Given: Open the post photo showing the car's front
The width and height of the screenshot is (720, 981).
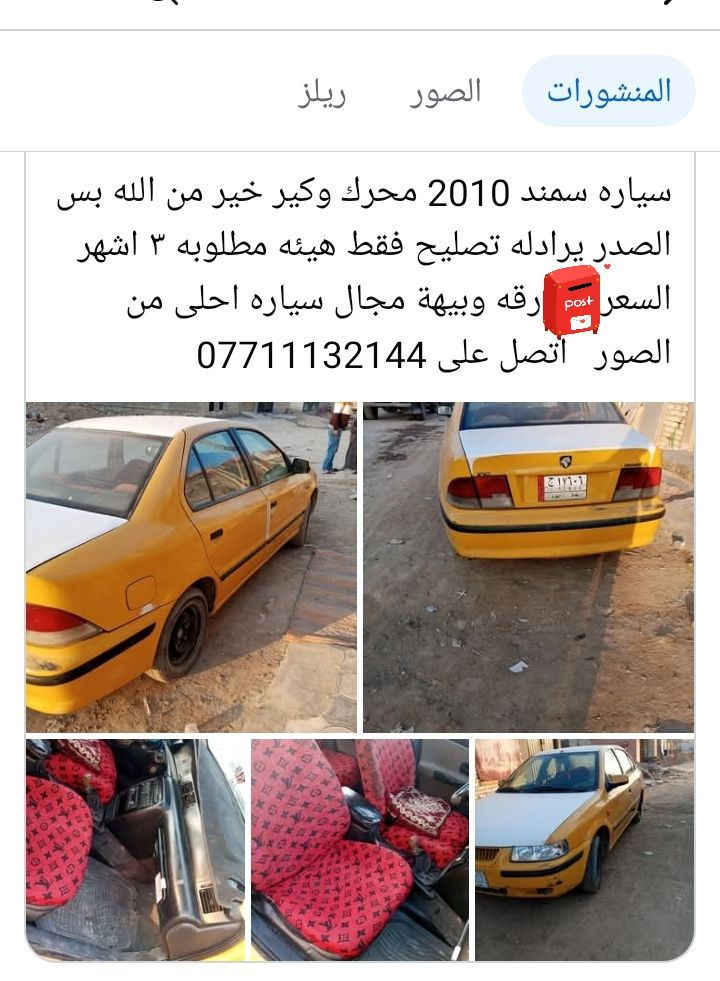Looking at the screenshot, I should click(584, 850).
